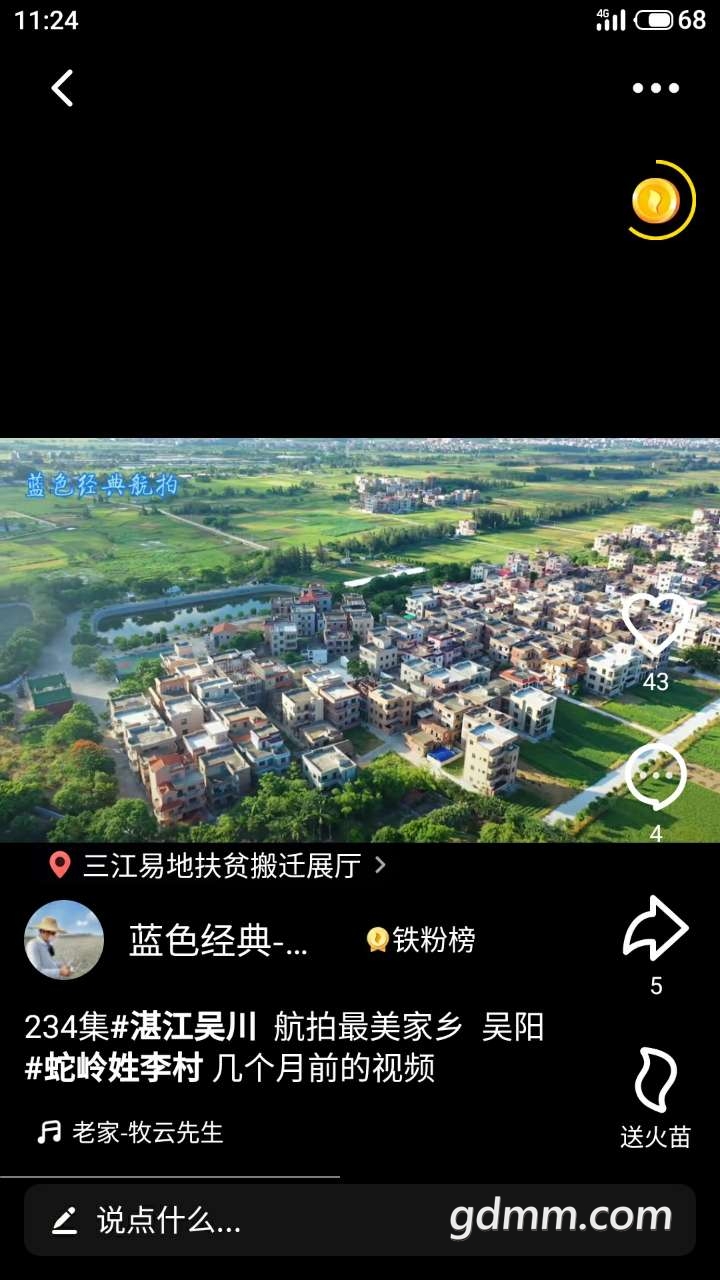This screenshot has width=720, height=1280.
Task: Pause the aerial village video
Action: (x=330, y=640)
